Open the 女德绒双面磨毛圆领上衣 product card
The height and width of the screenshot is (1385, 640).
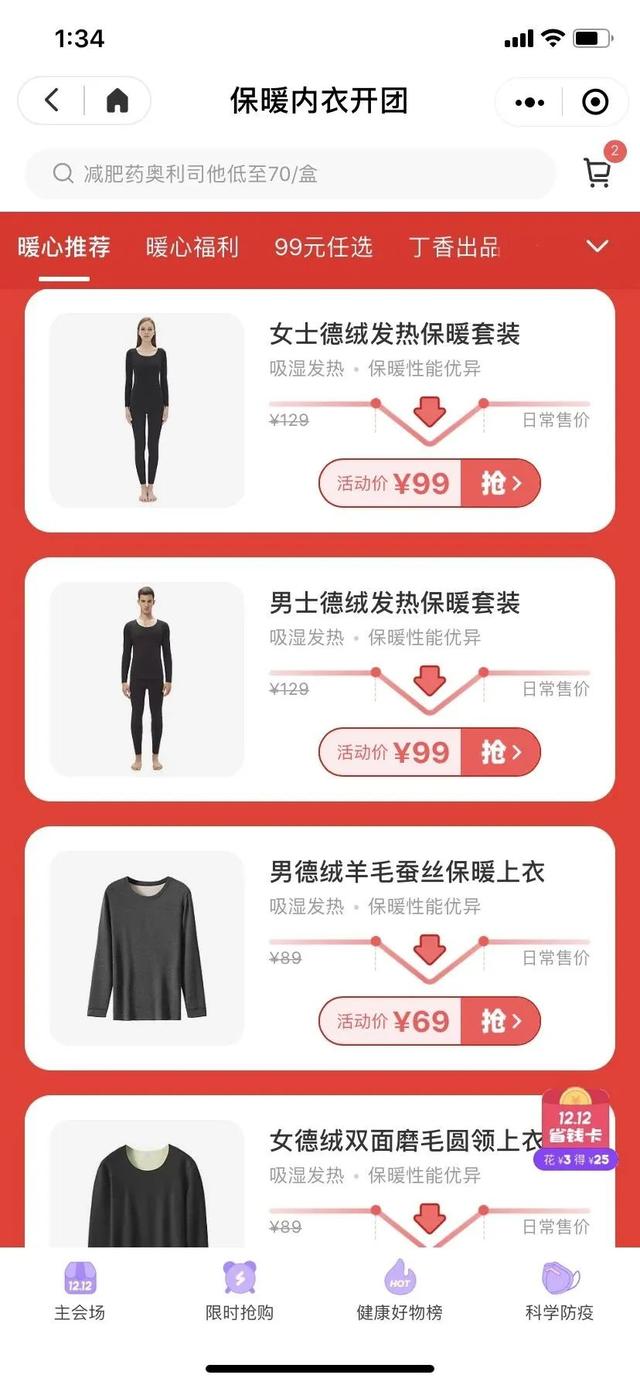coord(320,1171)
